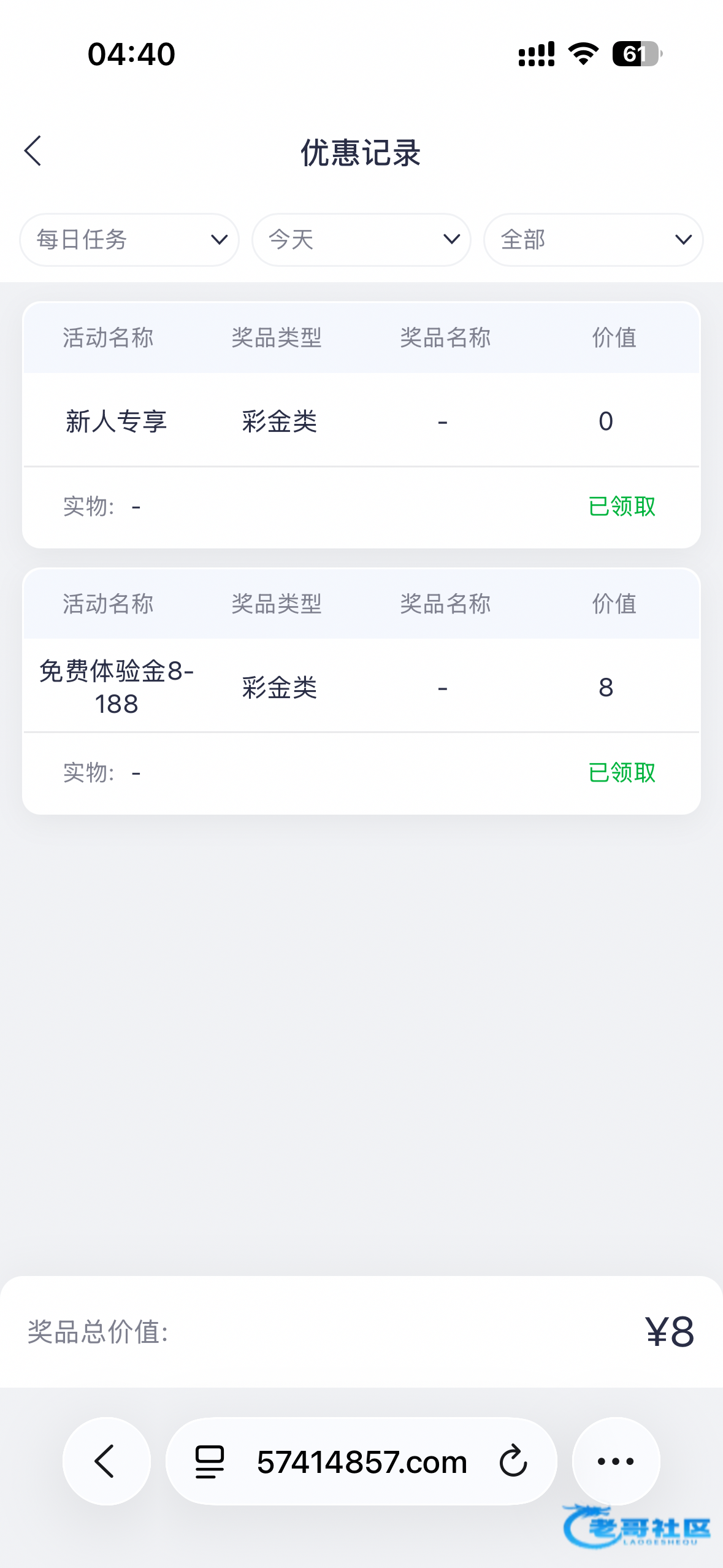This screenshot has height=1568, width=723.
Task: Go back from the 优惠记录 page
Action: click(x=33, y=151)
